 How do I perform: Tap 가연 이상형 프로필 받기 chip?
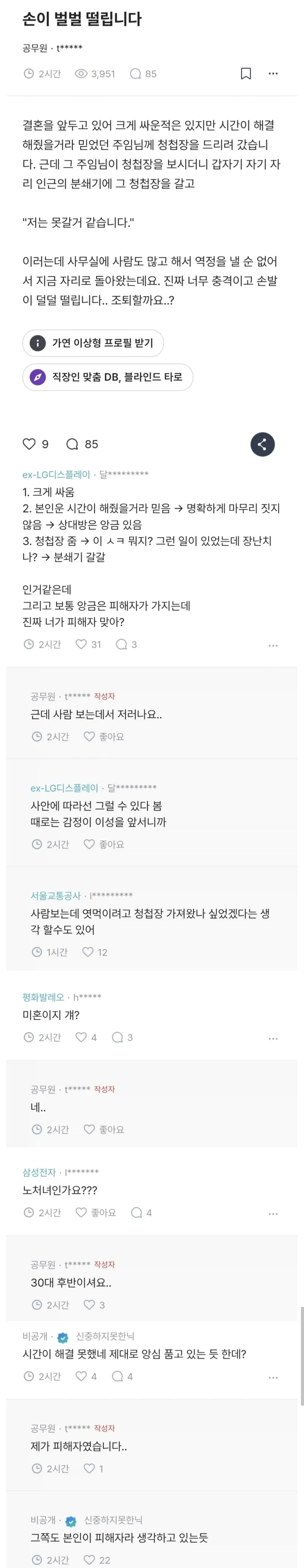pyautogui.click(x=93, y=343)
